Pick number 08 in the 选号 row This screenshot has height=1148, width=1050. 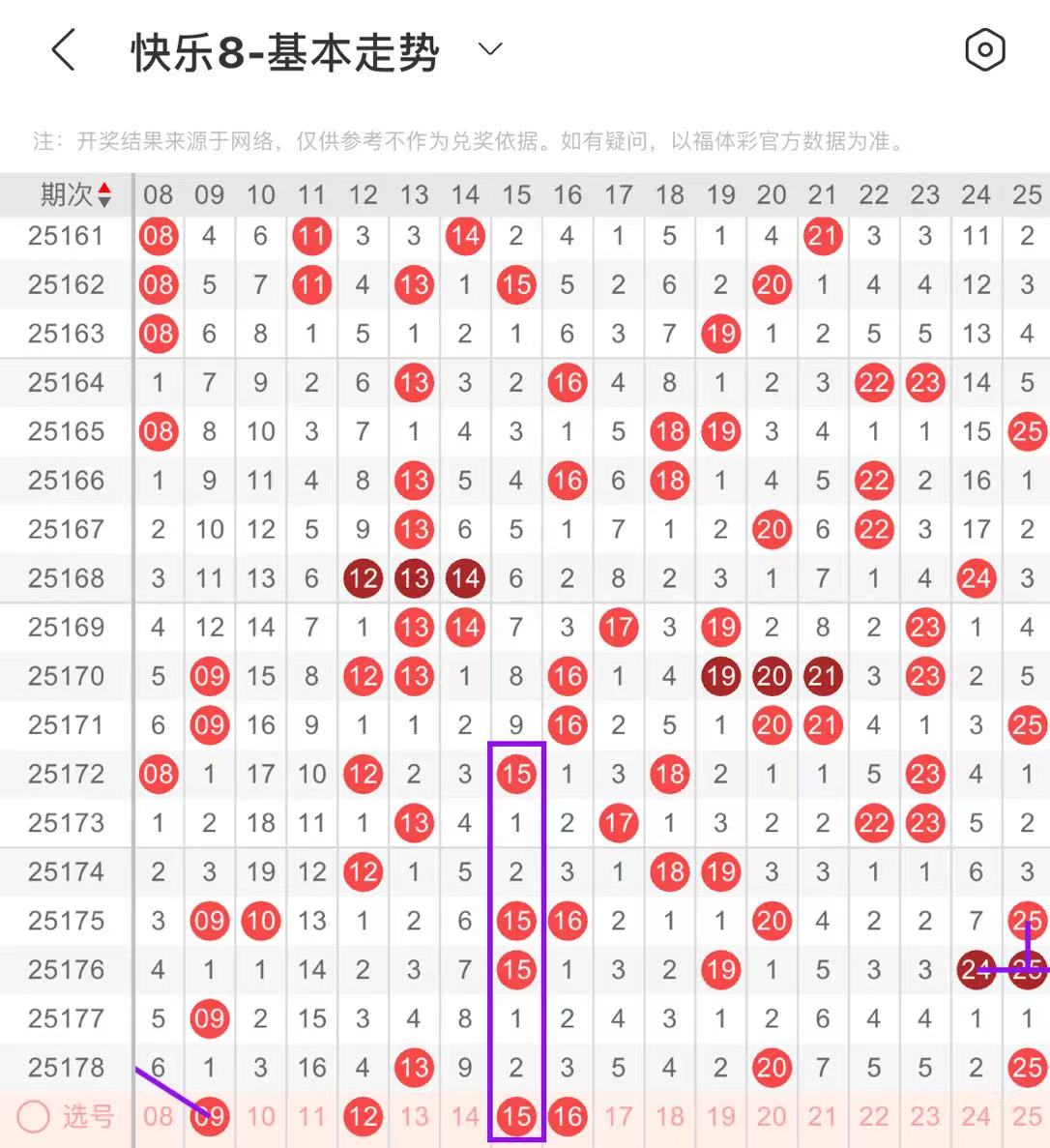coord(158,1117)
